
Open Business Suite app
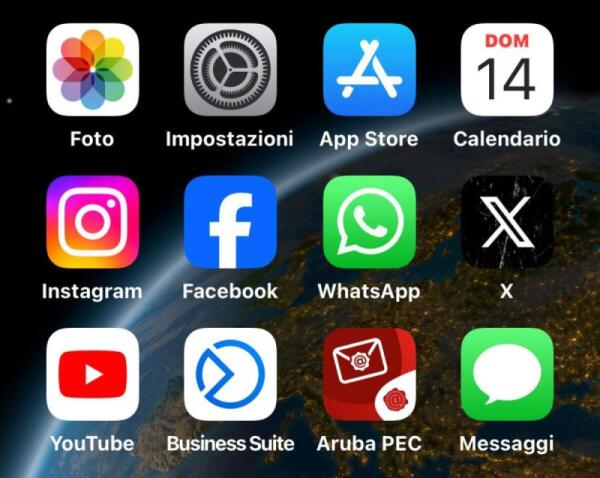[x=230, y=374]
